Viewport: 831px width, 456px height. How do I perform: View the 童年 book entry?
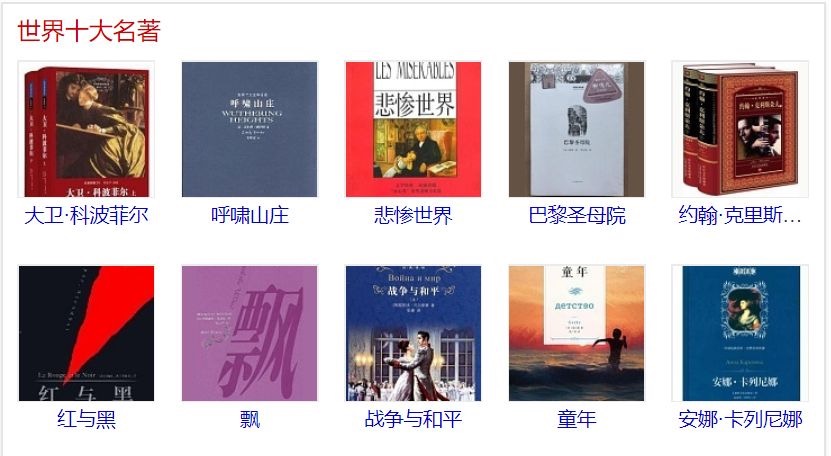577,419
